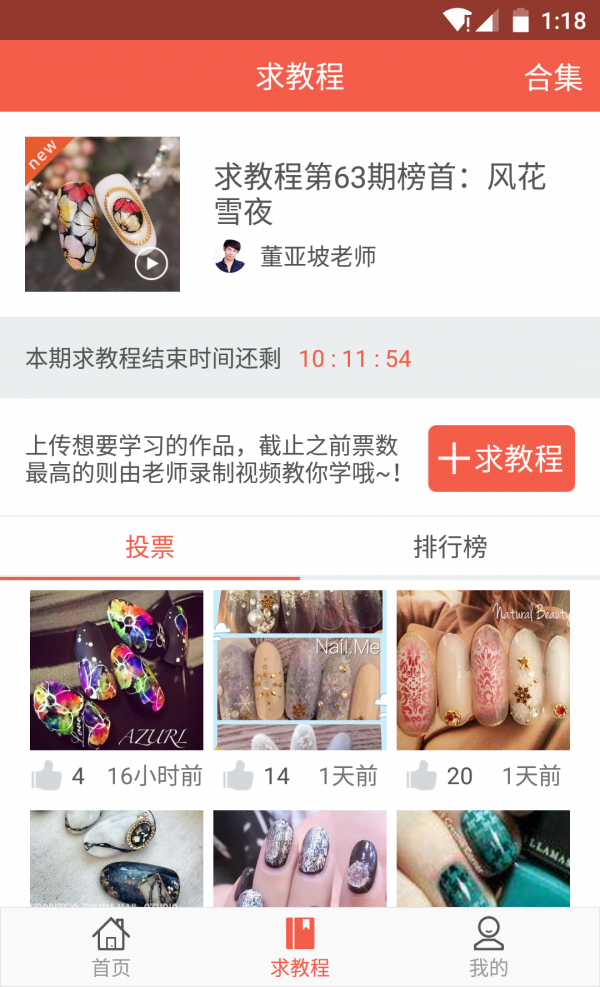600x987 pixels.
Task: Go to the 首页 home tab
Action: click(x=111, y=947)
